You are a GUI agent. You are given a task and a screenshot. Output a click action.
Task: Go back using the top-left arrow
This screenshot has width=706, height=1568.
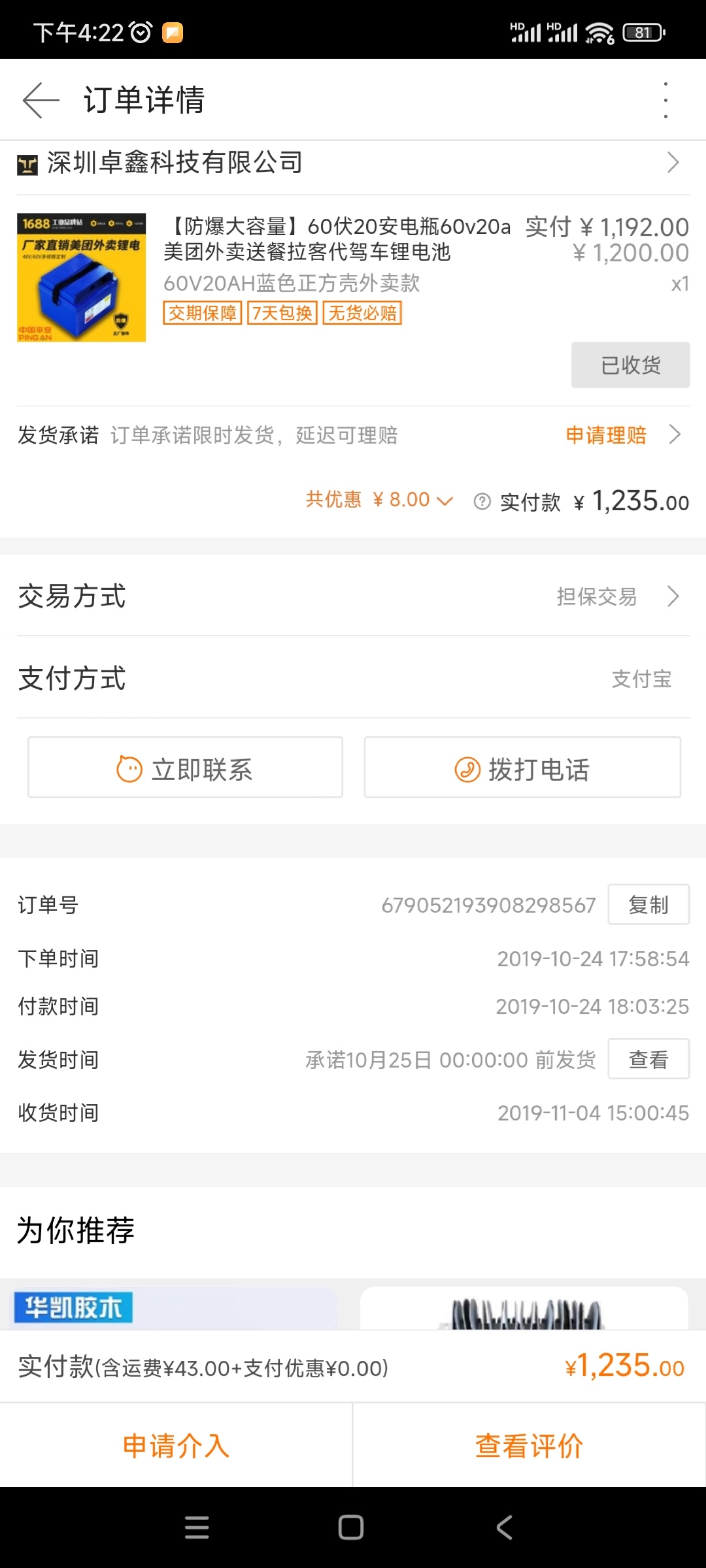[41, 100]
